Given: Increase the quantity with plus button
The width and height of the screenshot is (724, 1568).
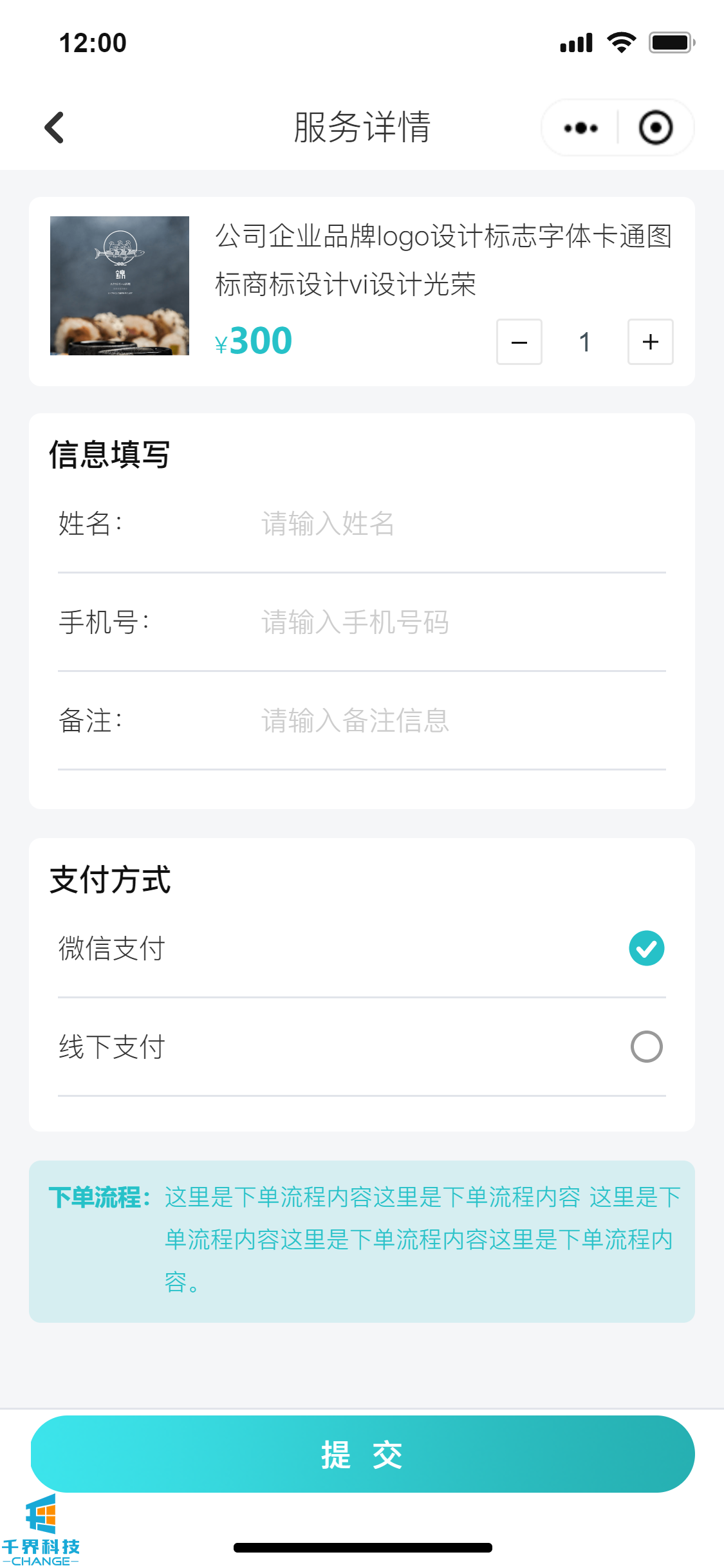Looking at the screenshot, I should pyautogui.click(x=651, y=342).
